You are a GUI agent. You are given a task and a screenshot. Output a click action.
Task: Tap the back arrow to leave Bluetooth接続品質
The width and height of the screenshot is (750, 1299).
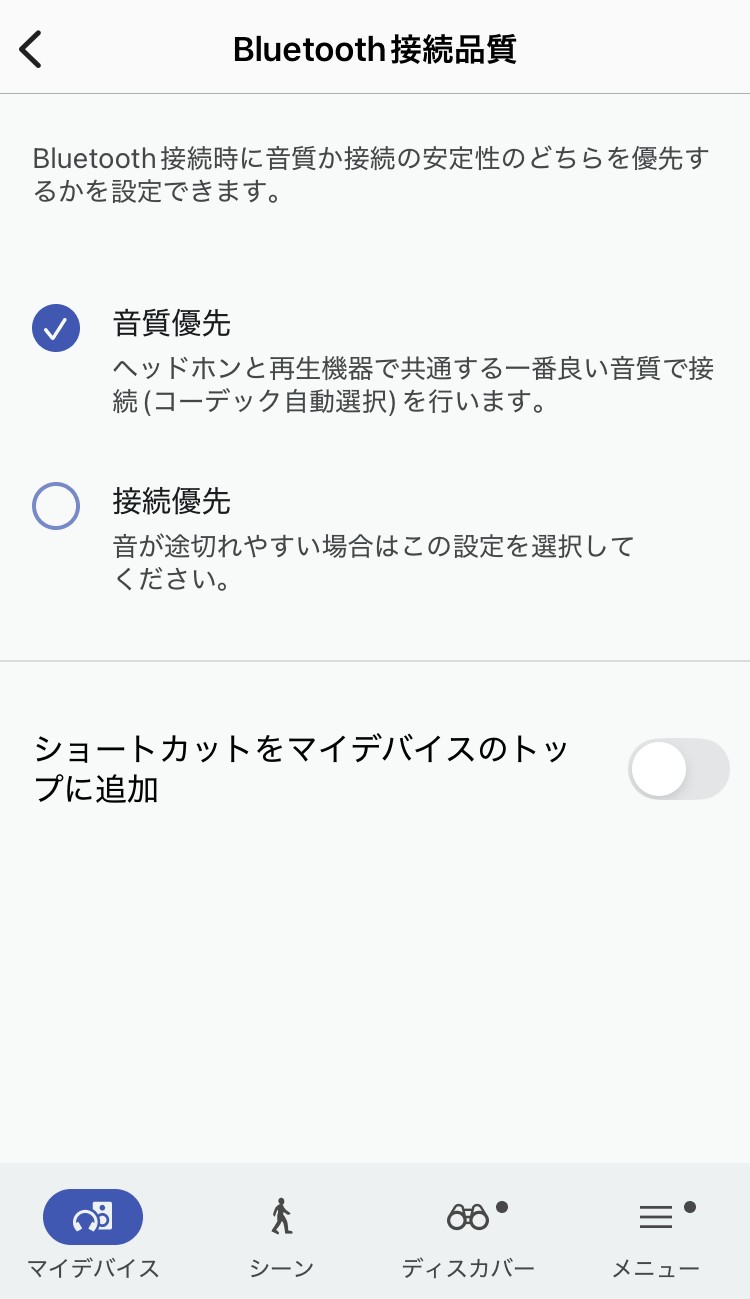30,47
